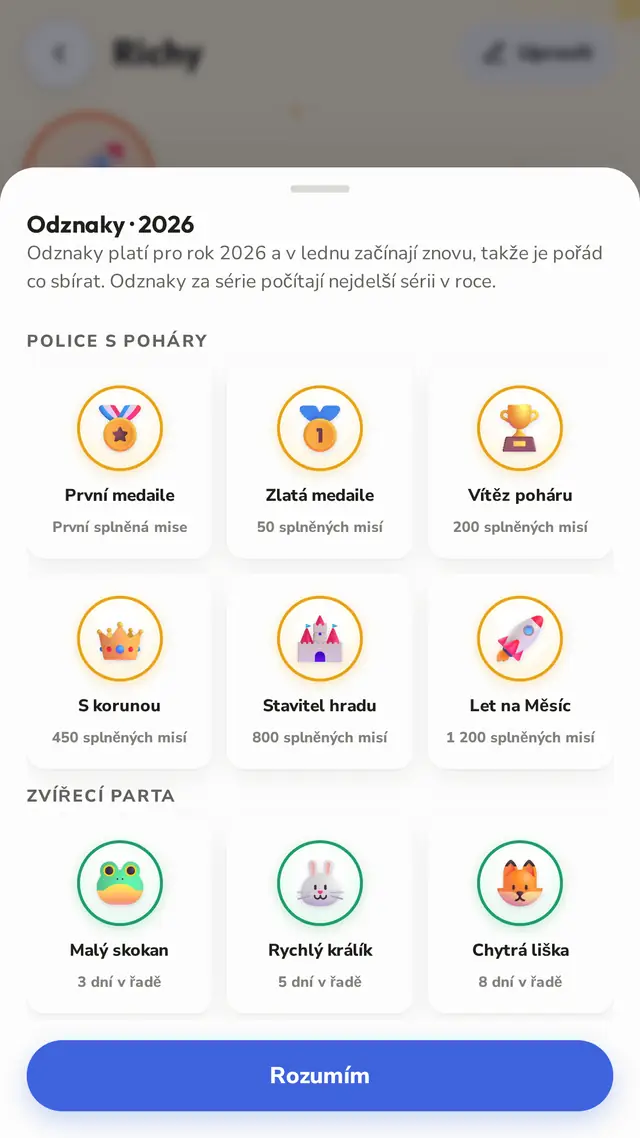Select the Vítěz poháru badge
Screen dimensions: 640x1138
click(520, 462)
